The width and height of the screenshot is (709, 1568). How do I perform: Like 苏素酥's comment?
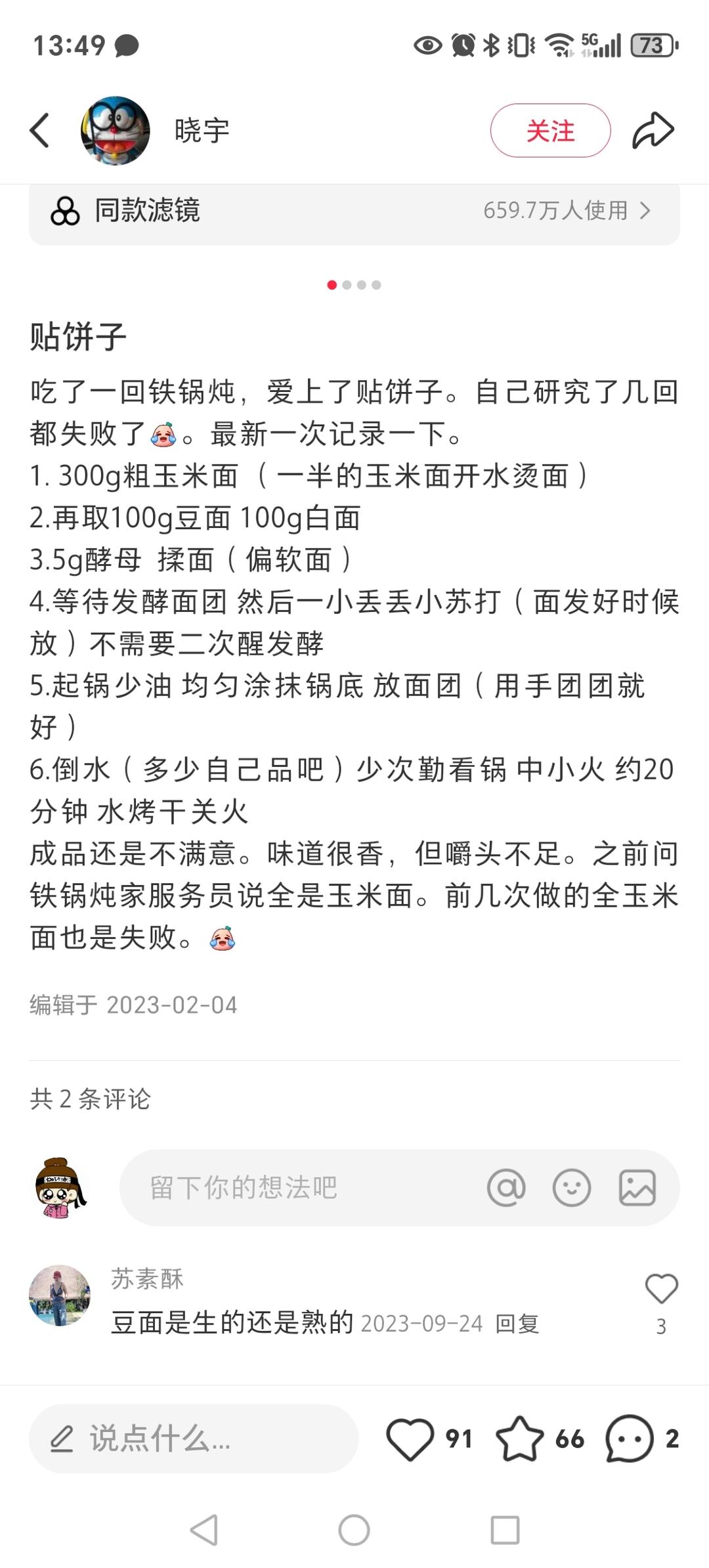[x=661, y=1288]
